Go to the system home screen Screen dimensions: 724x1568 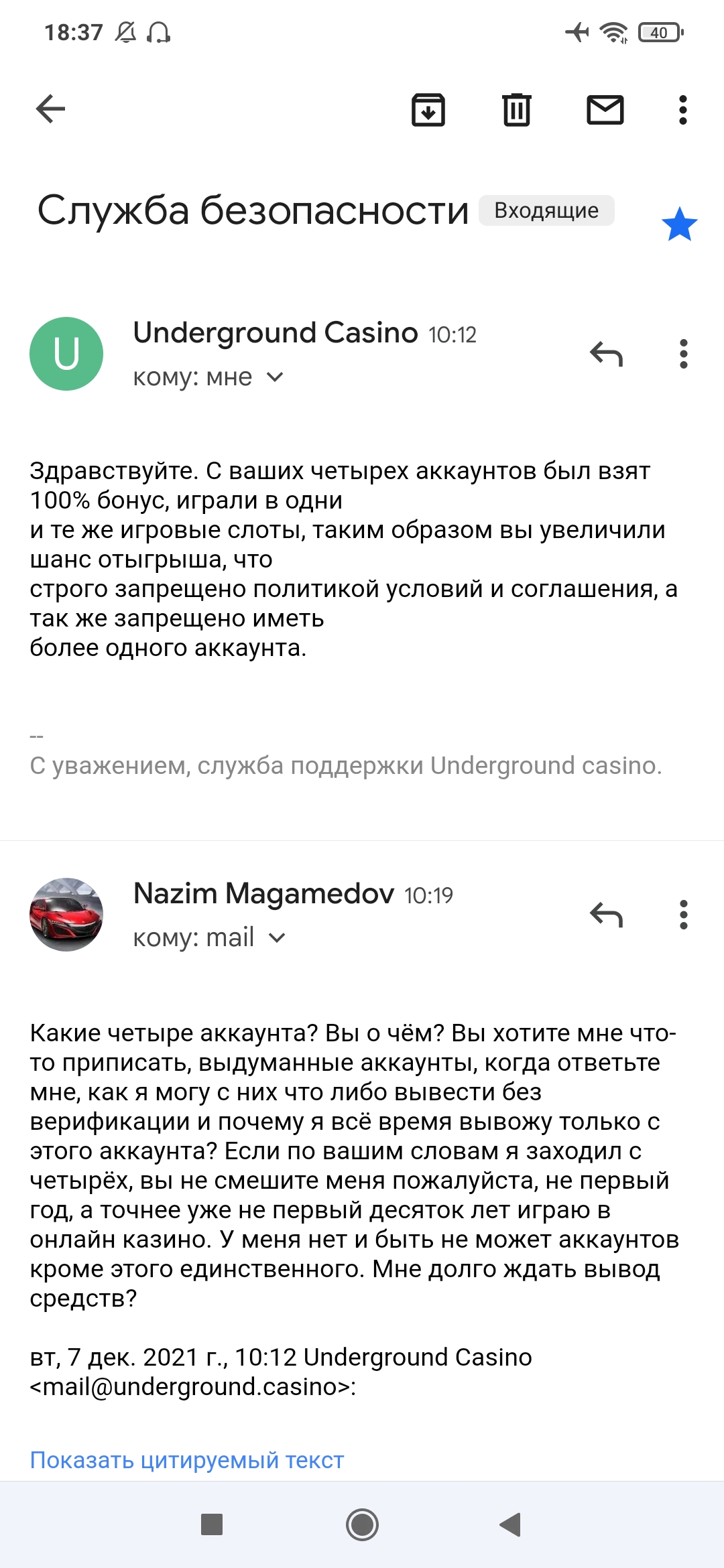tap(362, 1524)
